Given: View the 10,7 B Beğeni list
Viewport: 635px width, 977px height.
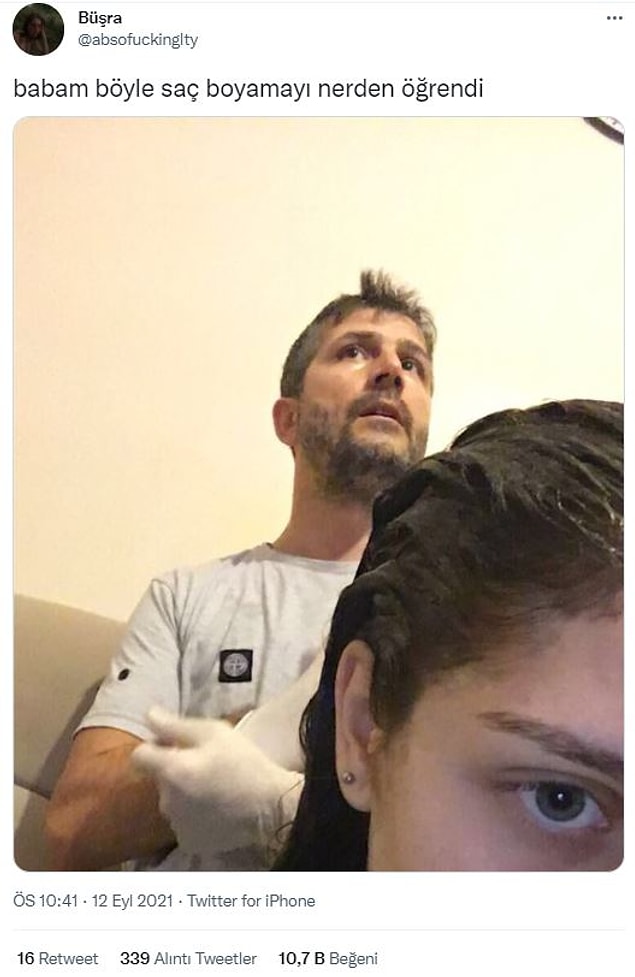Looking at the screenshot, I should (327, 958).
